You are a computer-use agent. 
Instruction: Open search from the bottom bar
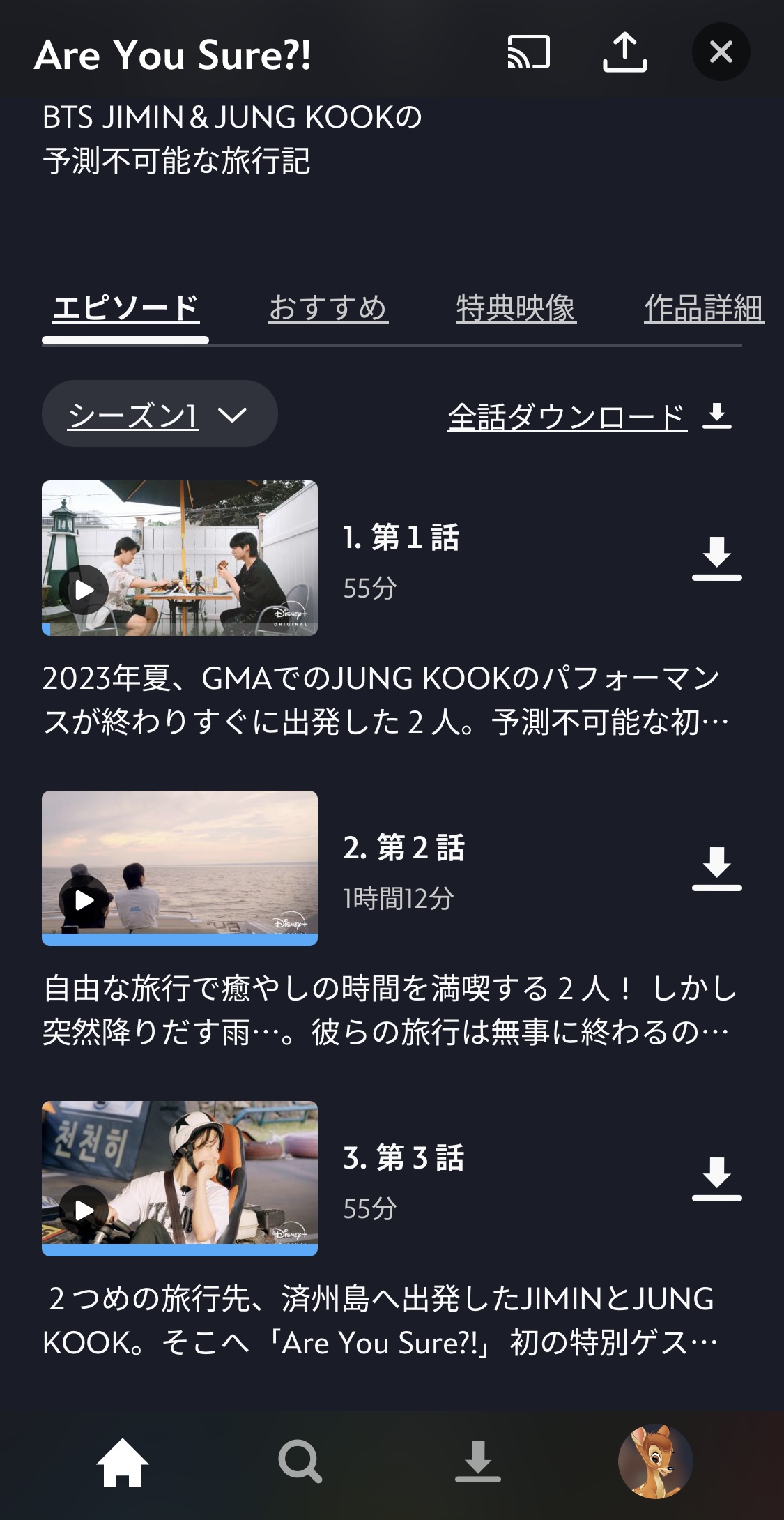pos(300,1461)
